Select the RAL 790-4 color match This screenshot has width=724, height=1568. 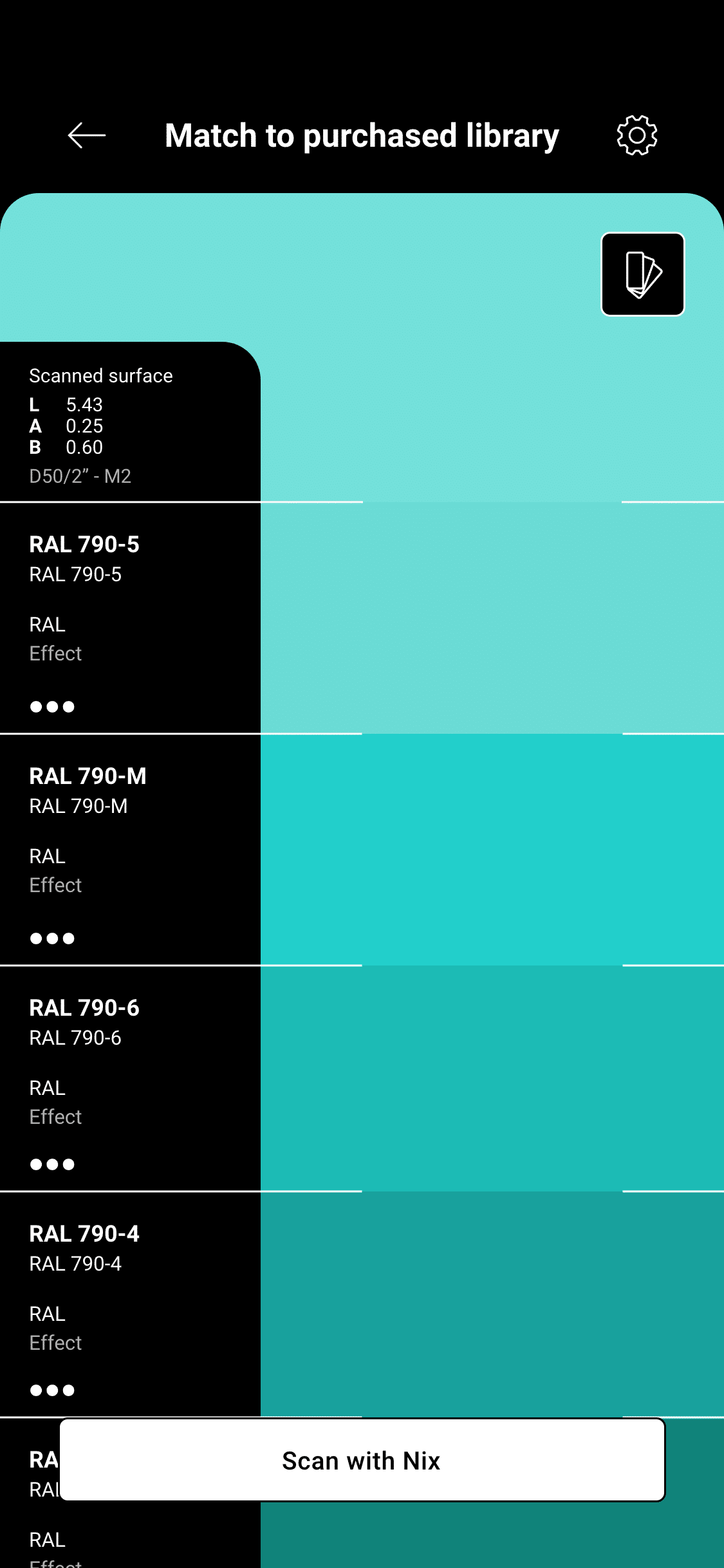(x=492, y=1303)
